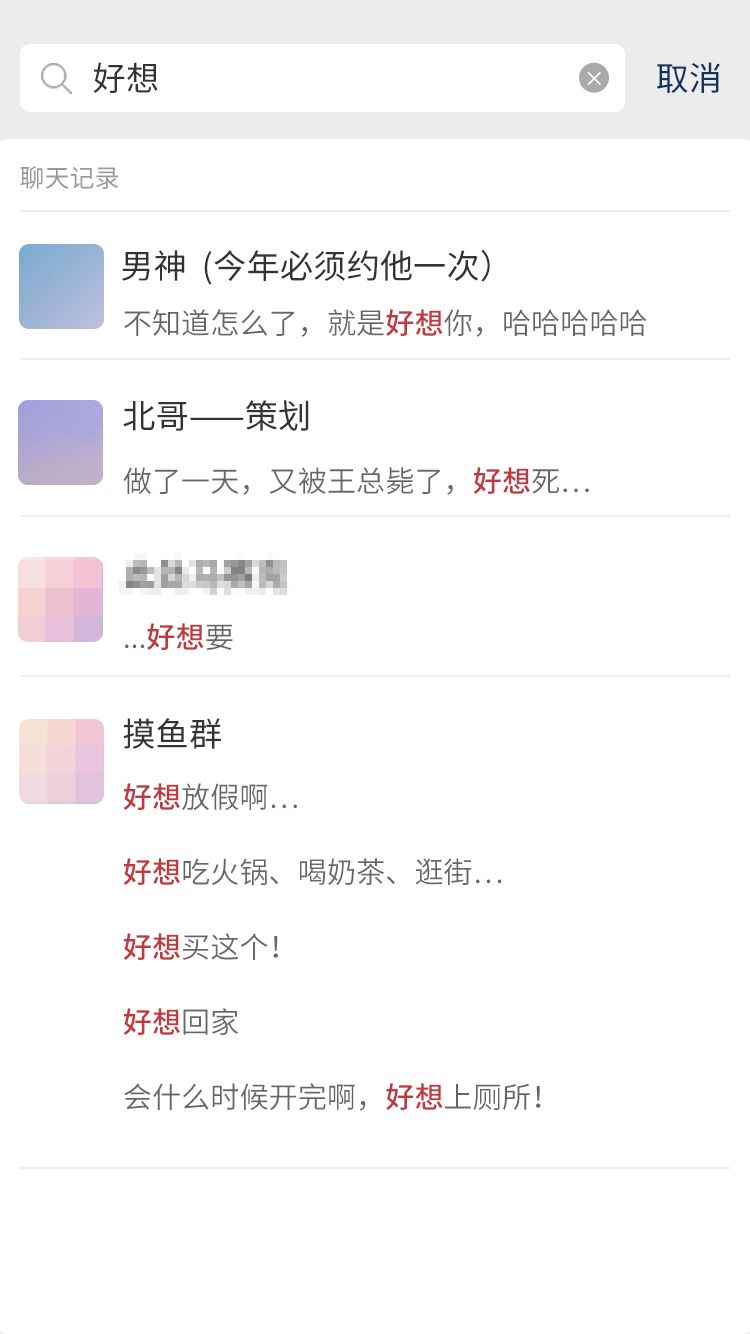Click the 男神 chat avatar

[60, 286]
